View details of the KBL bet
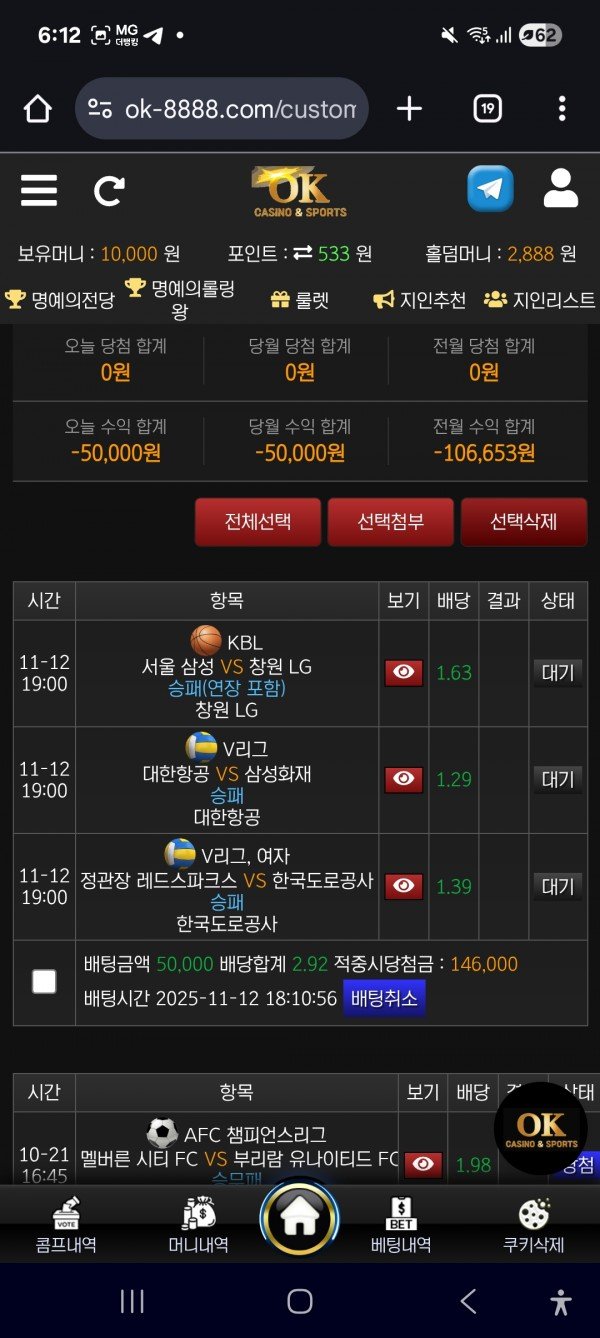Screen dimensions: 600x1338 404,673
